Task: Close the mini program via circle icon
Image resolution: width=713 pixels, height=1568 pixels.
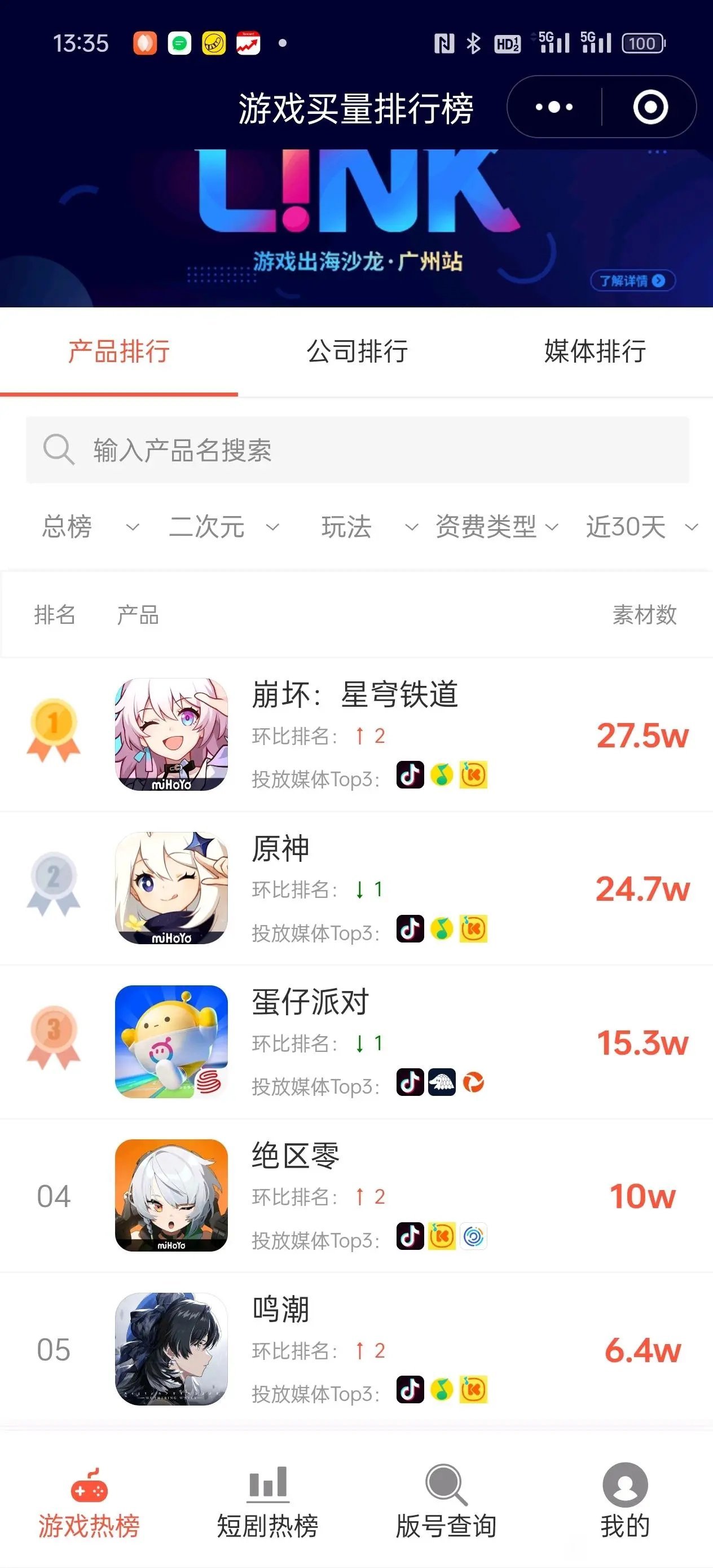Action: point(650,107)
